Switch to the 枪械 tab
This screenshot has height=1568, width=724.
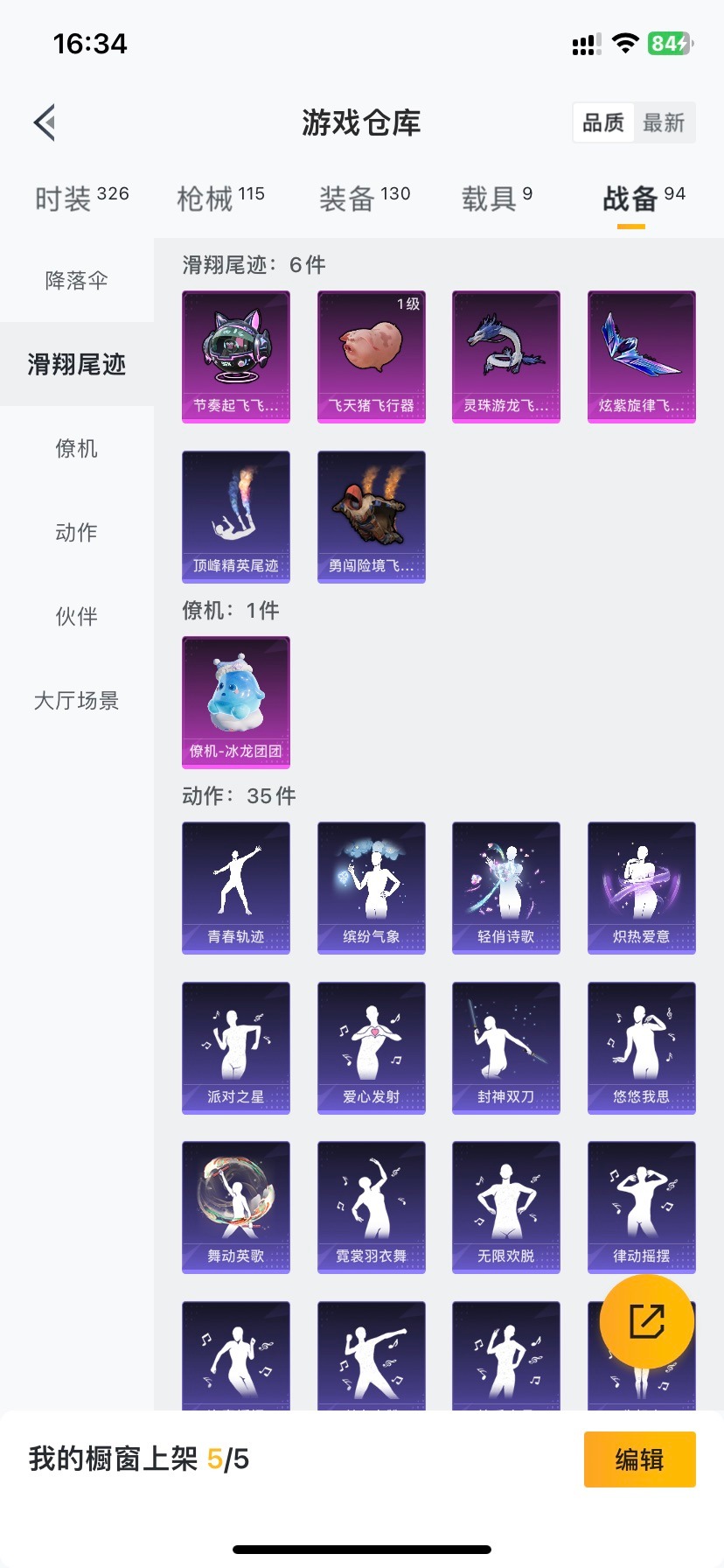220,199
